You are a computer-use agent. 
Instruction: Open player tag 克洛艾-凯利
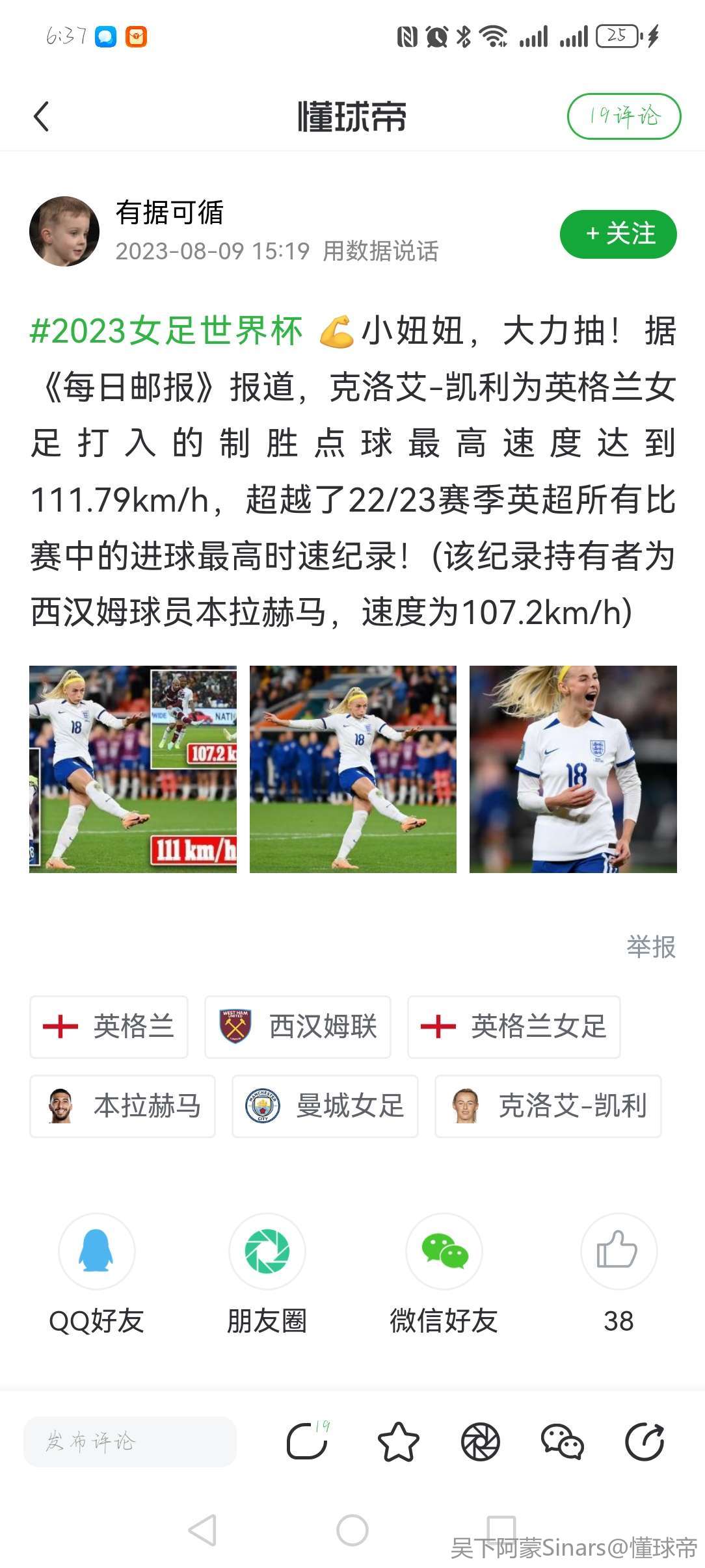click(548, 1106)
